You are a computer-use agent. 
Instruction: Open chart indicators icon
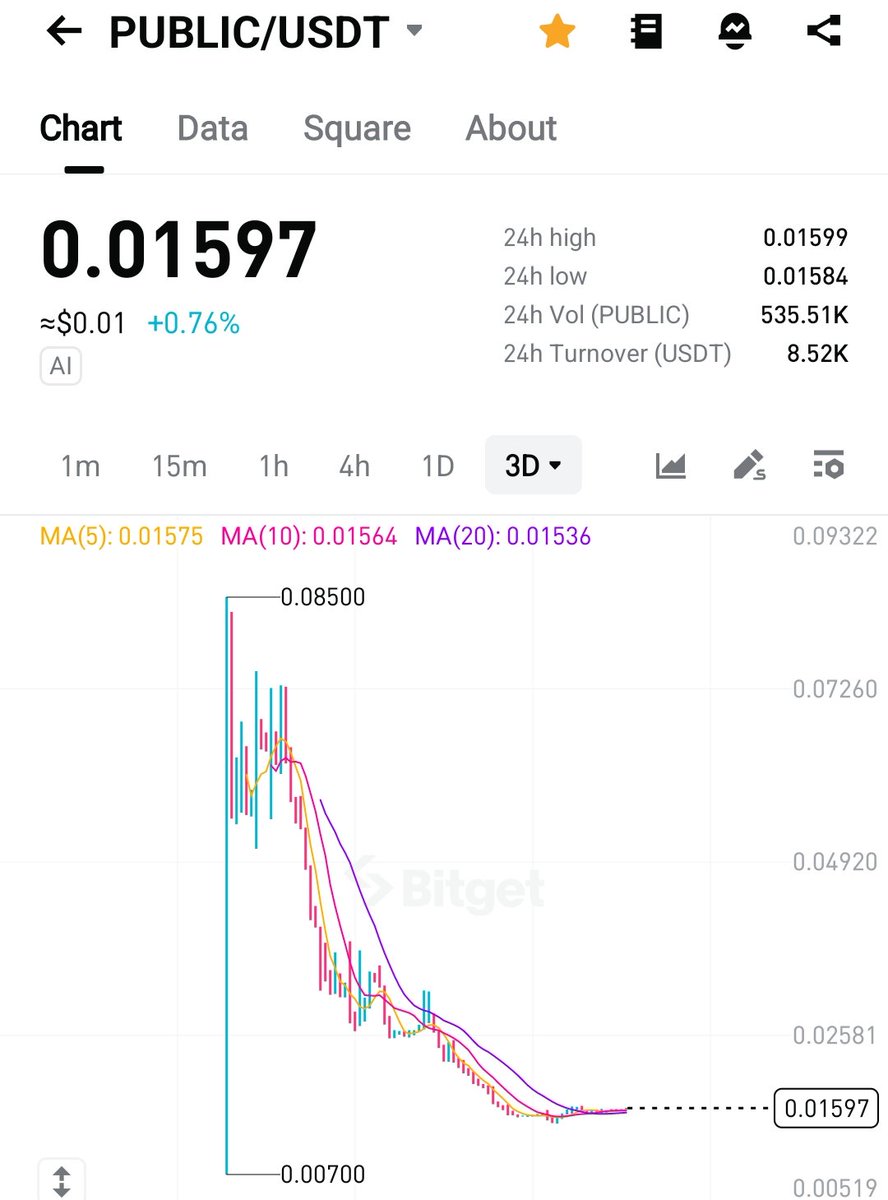(x=670, y=466)
